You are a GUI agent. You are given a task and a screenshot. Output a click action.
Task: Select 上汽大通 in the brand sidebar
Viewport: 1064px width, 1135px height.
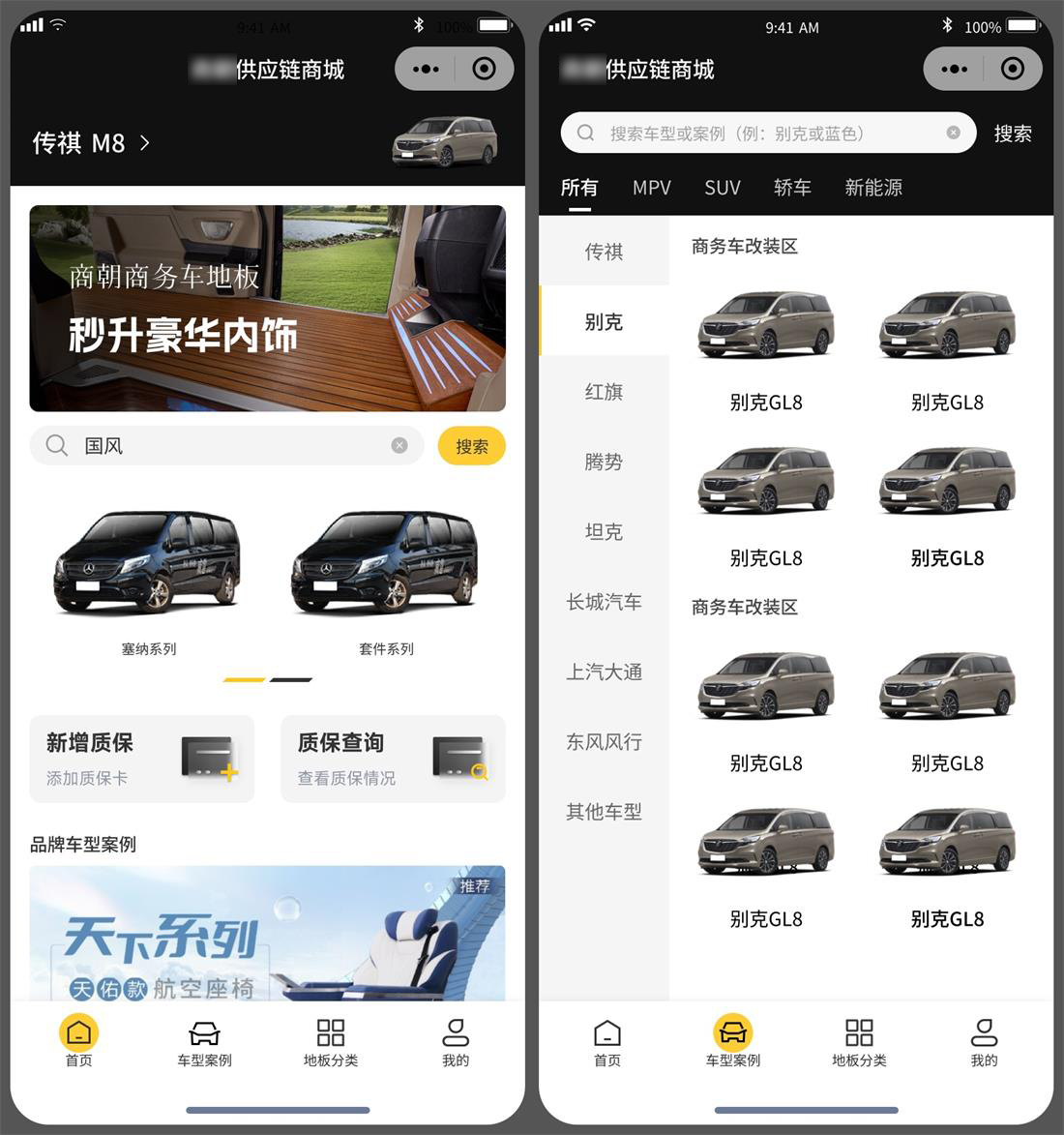point(604,672)
